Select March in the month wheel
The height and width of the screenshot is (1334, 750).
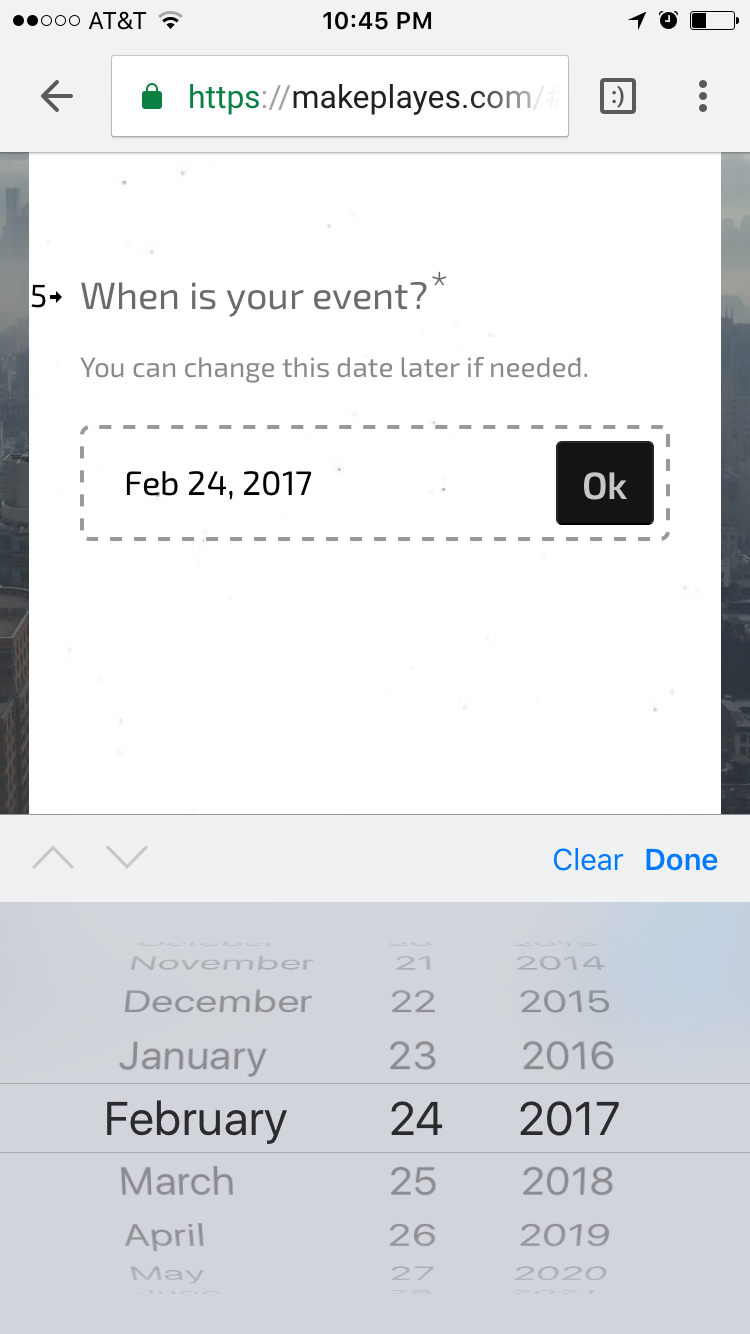click(x=177, y=1181)
